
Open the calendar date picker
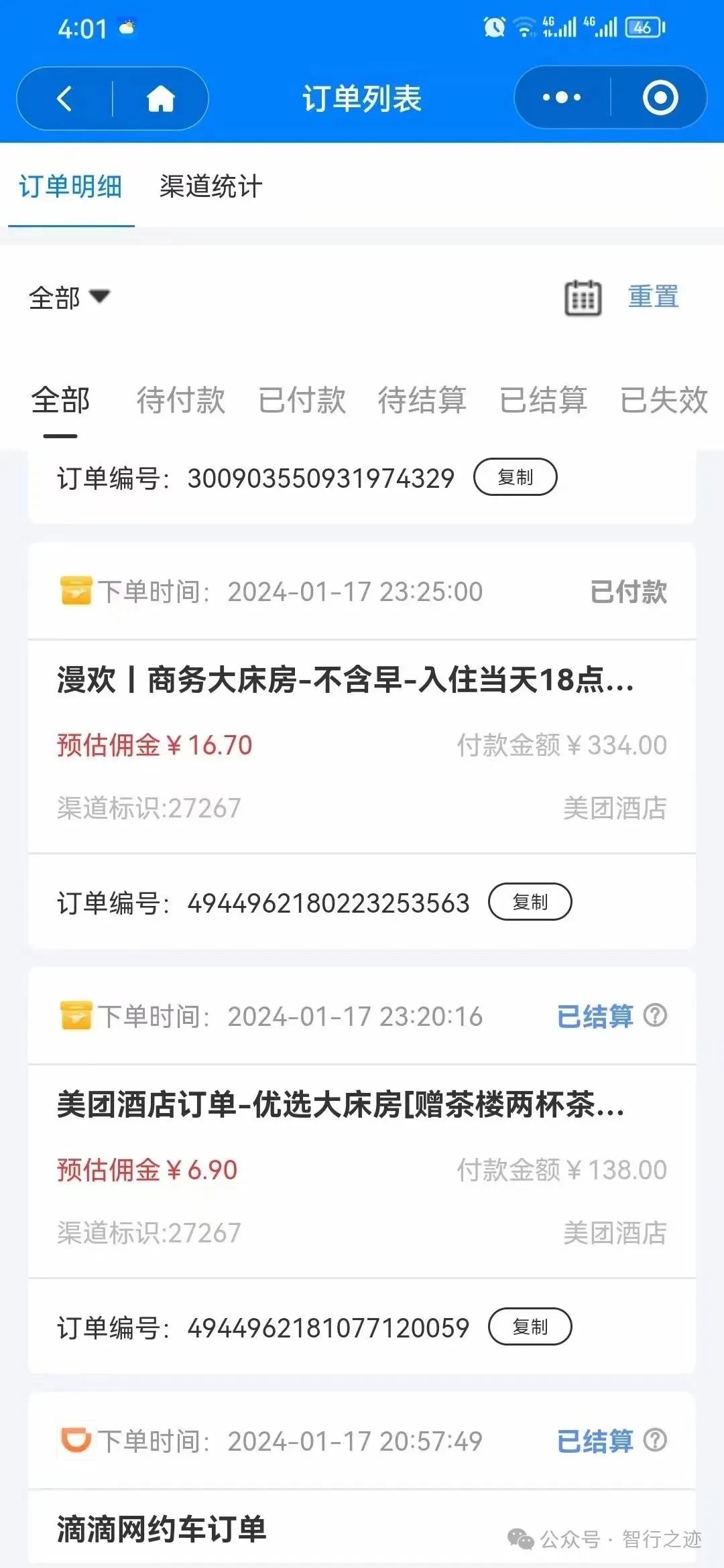583,298
